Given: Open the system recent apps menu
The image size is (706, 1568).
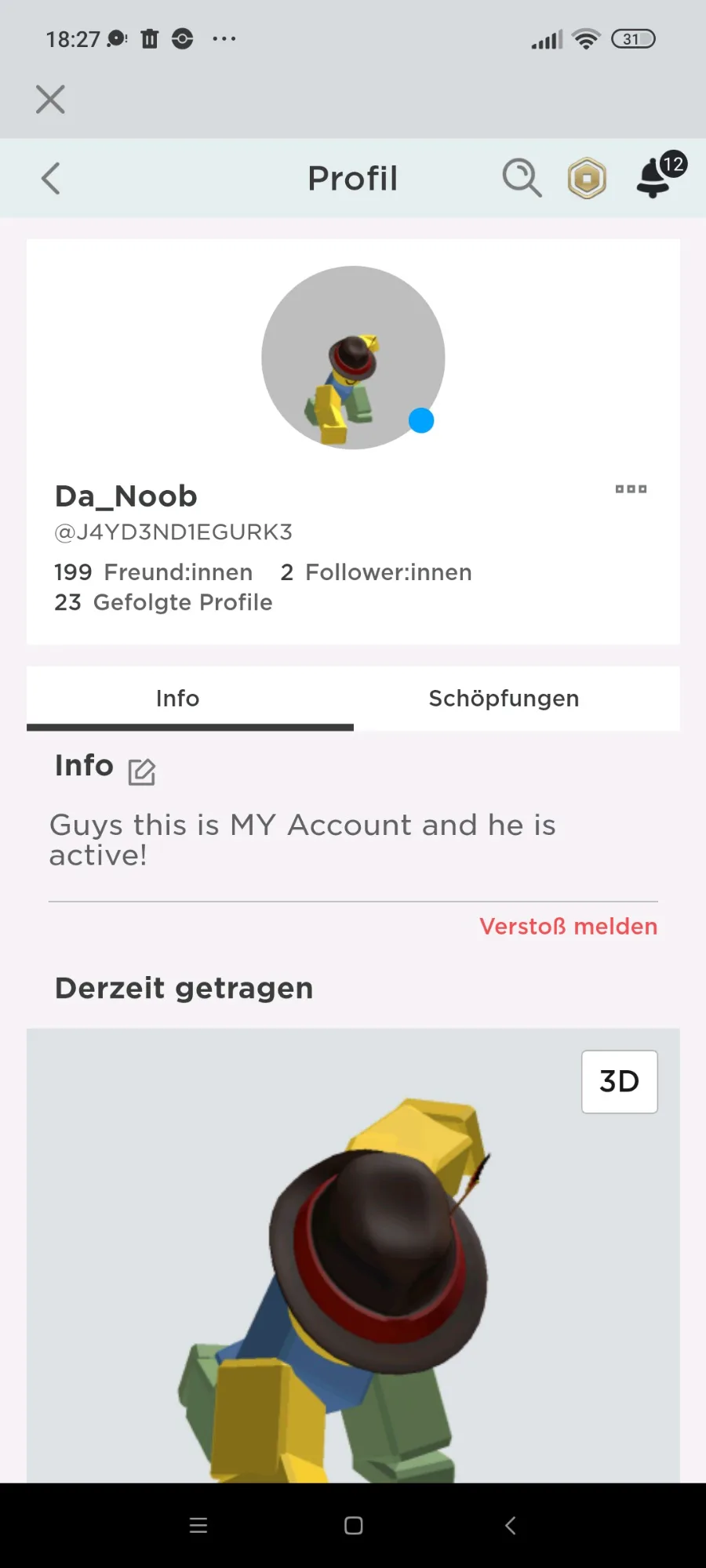Looking at the screenshot, I should 198,1525.
